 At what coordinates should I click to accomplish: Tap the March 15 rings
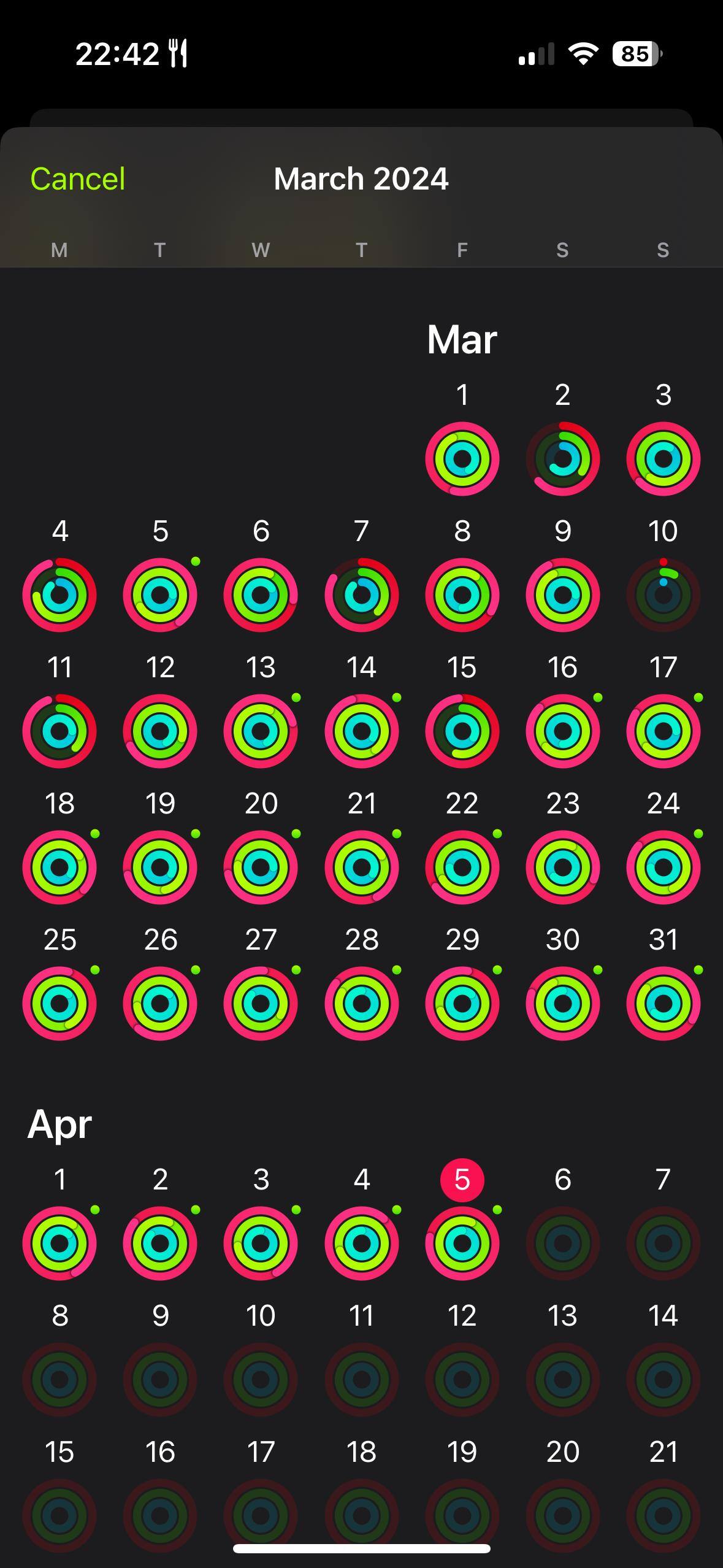[x=462, y=731]
